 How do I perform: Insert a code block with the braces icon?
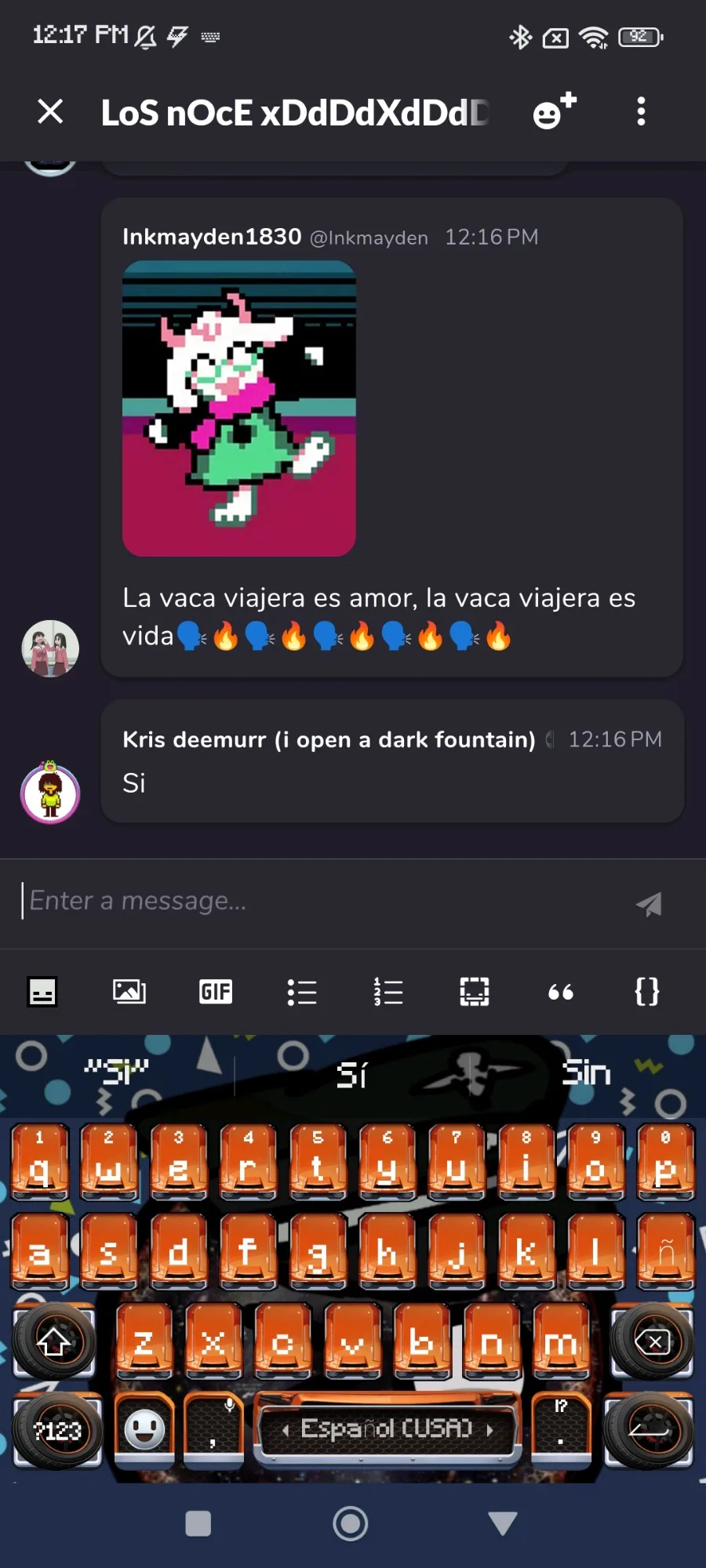tap(647, 992)
